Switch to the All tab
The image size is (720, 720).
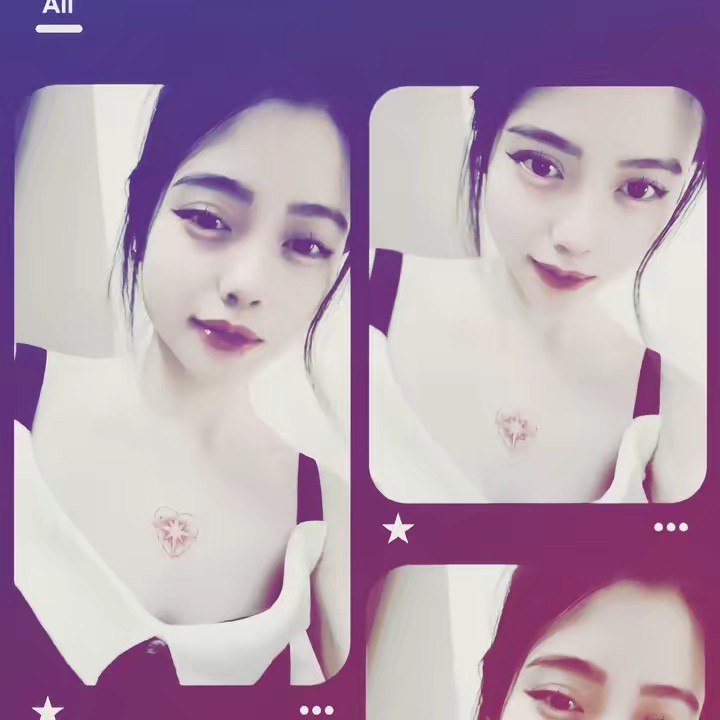[58, 10]
